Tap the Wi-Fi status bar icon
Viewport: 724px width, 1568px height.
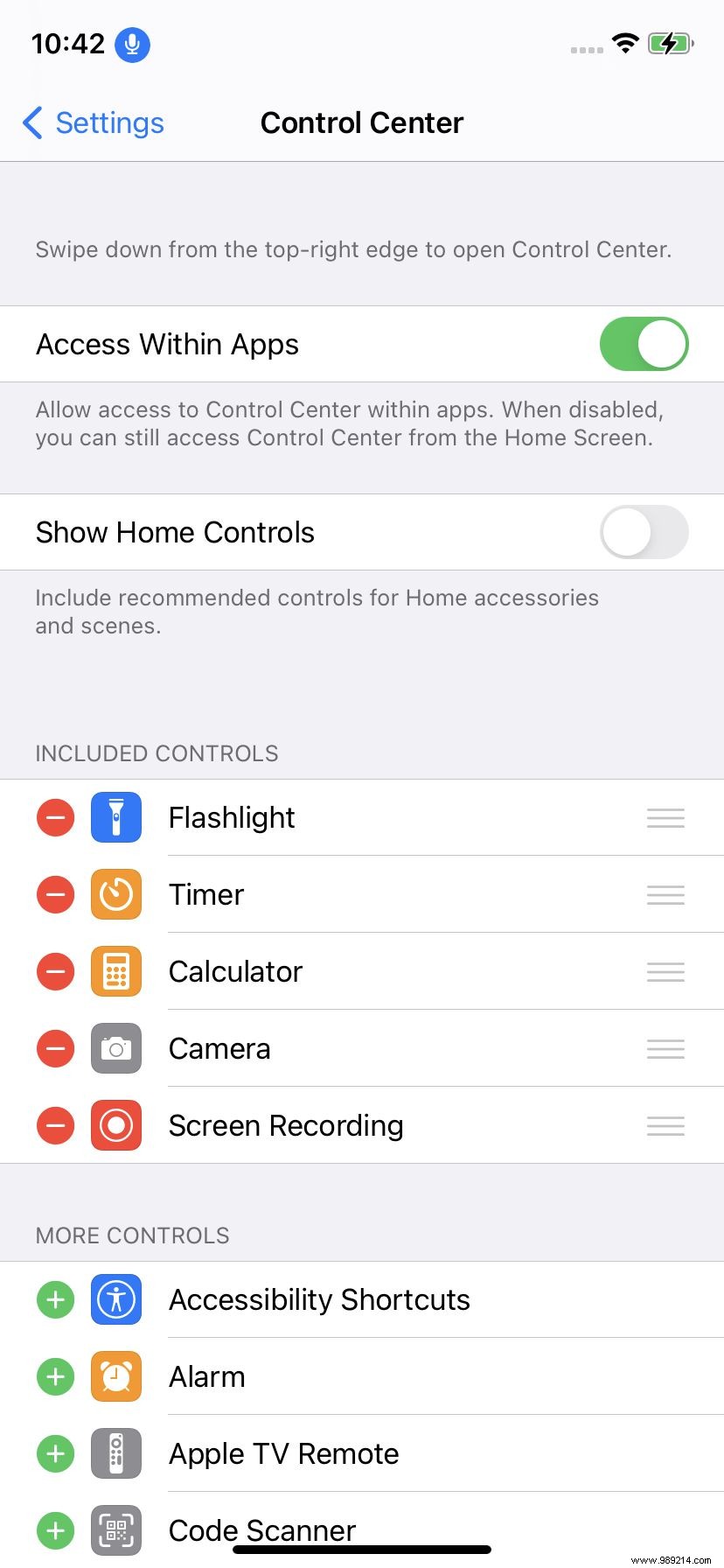(625, 44)
